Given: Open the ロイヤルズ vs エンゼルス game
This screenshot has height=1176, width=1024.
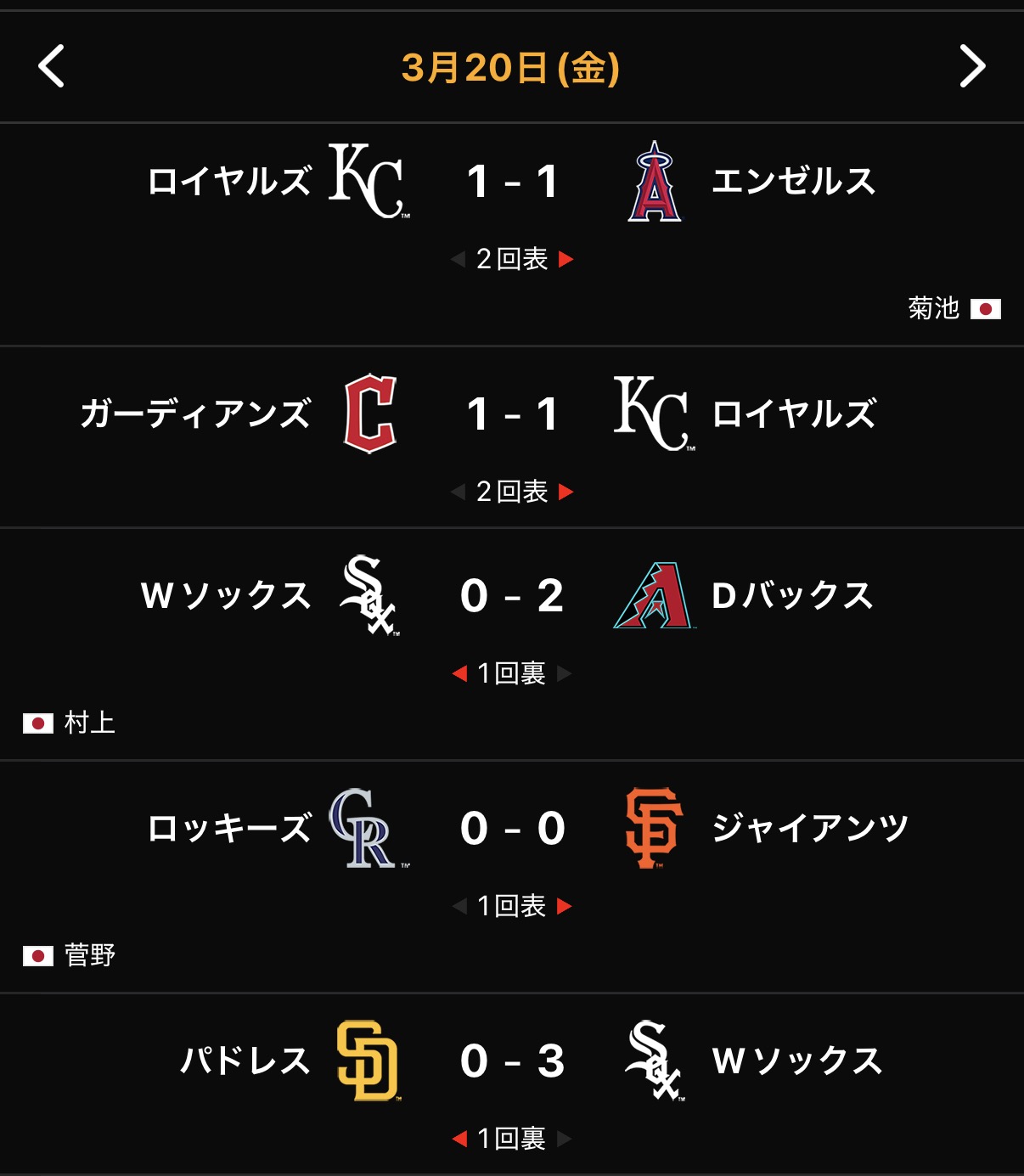Looking at the screenshot, I should [512, 182].
